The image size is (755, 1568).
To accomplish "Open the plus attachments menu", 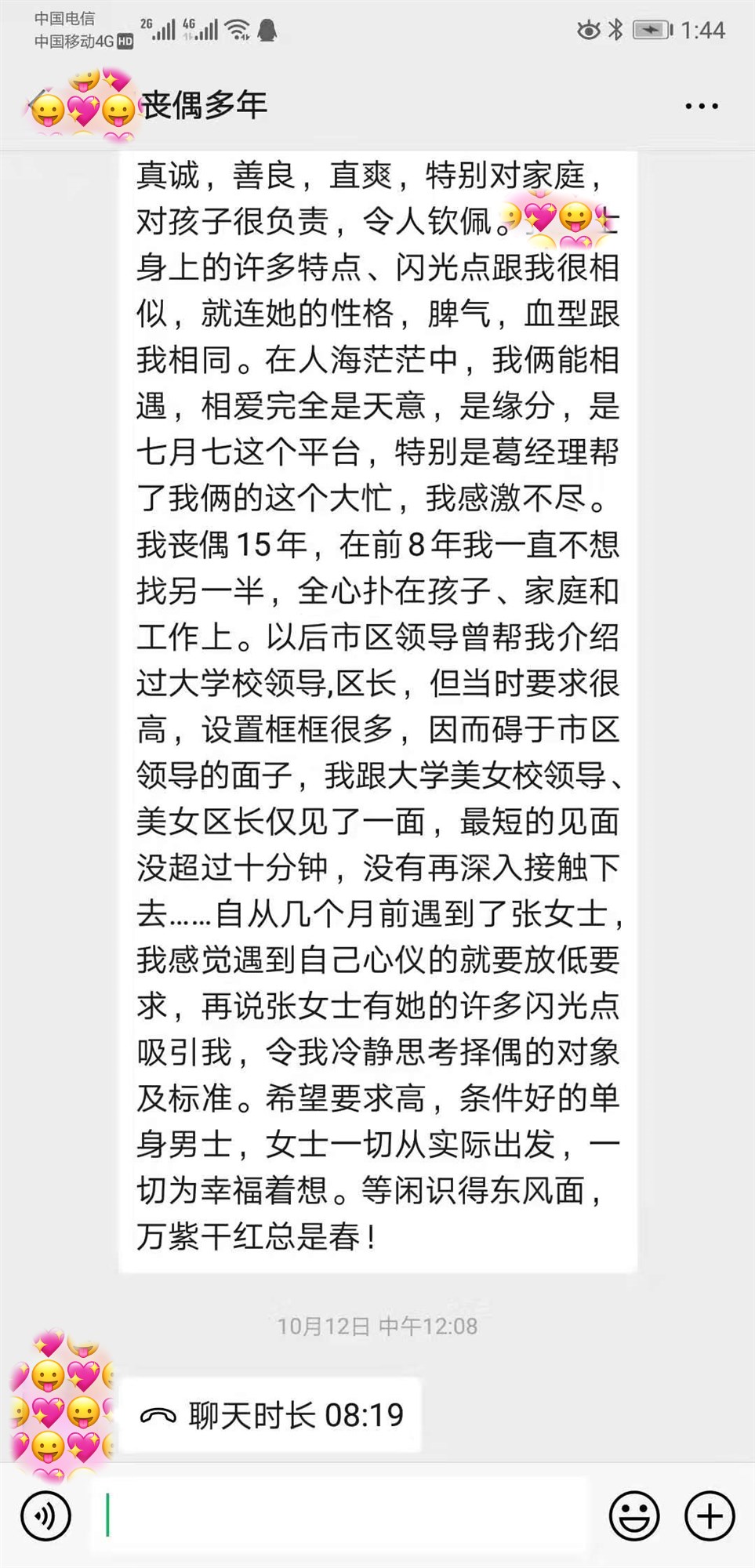I will point(710,1516).
